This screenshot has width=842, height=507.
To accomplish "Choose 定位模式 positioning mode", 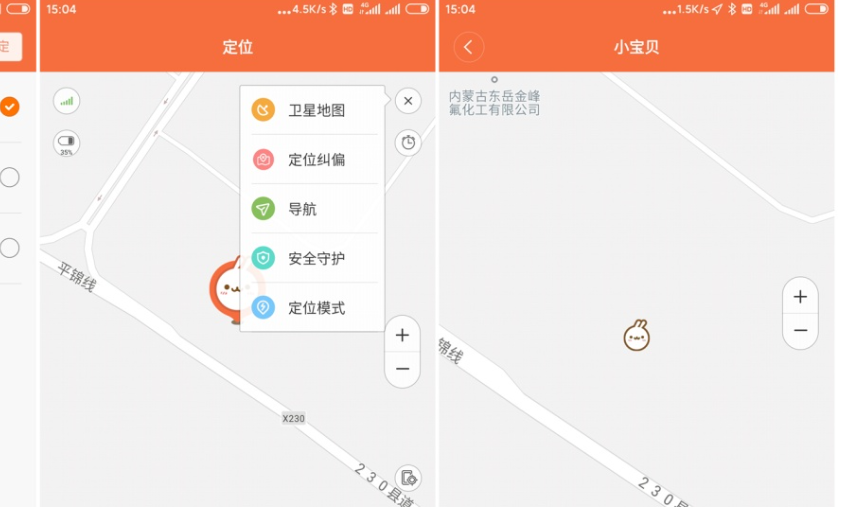I will 314,308.
